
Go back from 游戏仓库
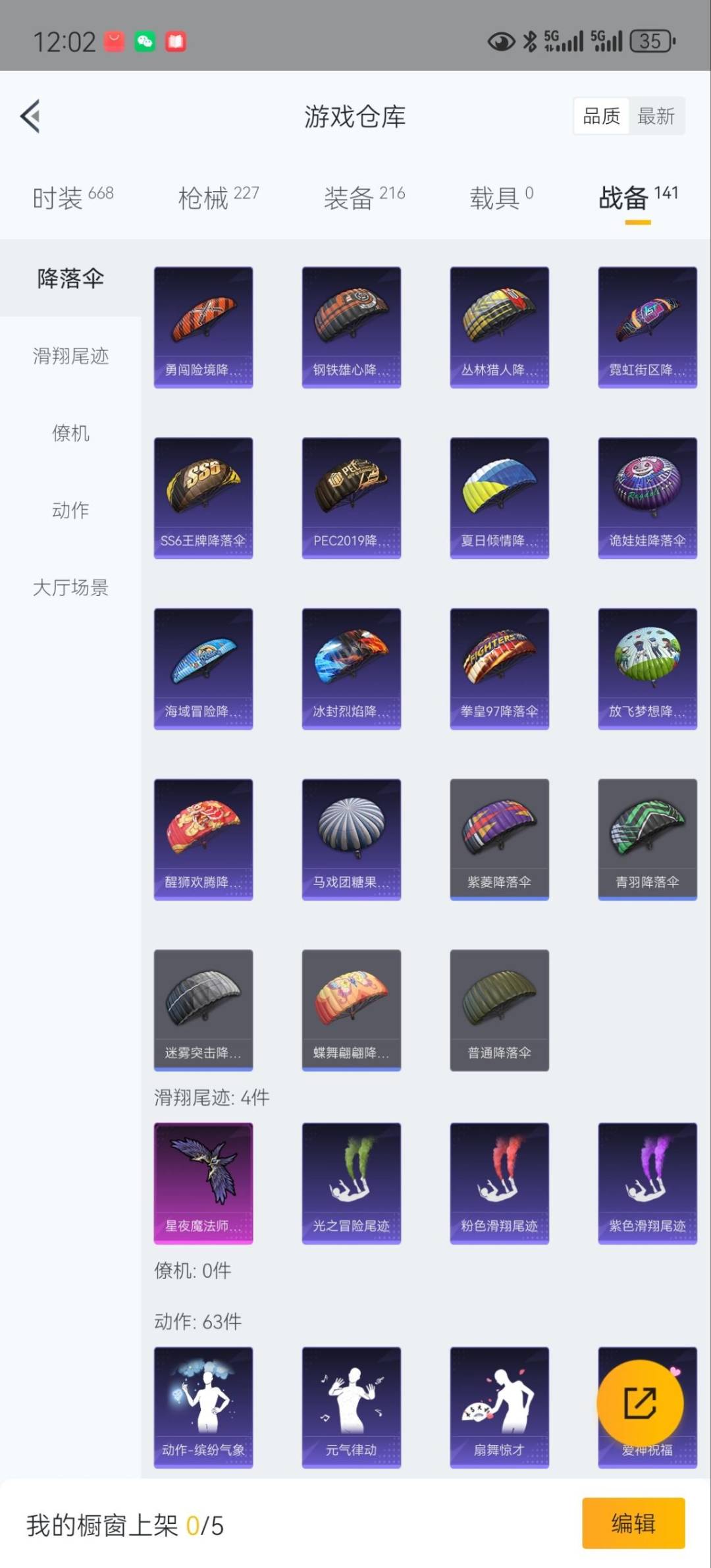30,117
